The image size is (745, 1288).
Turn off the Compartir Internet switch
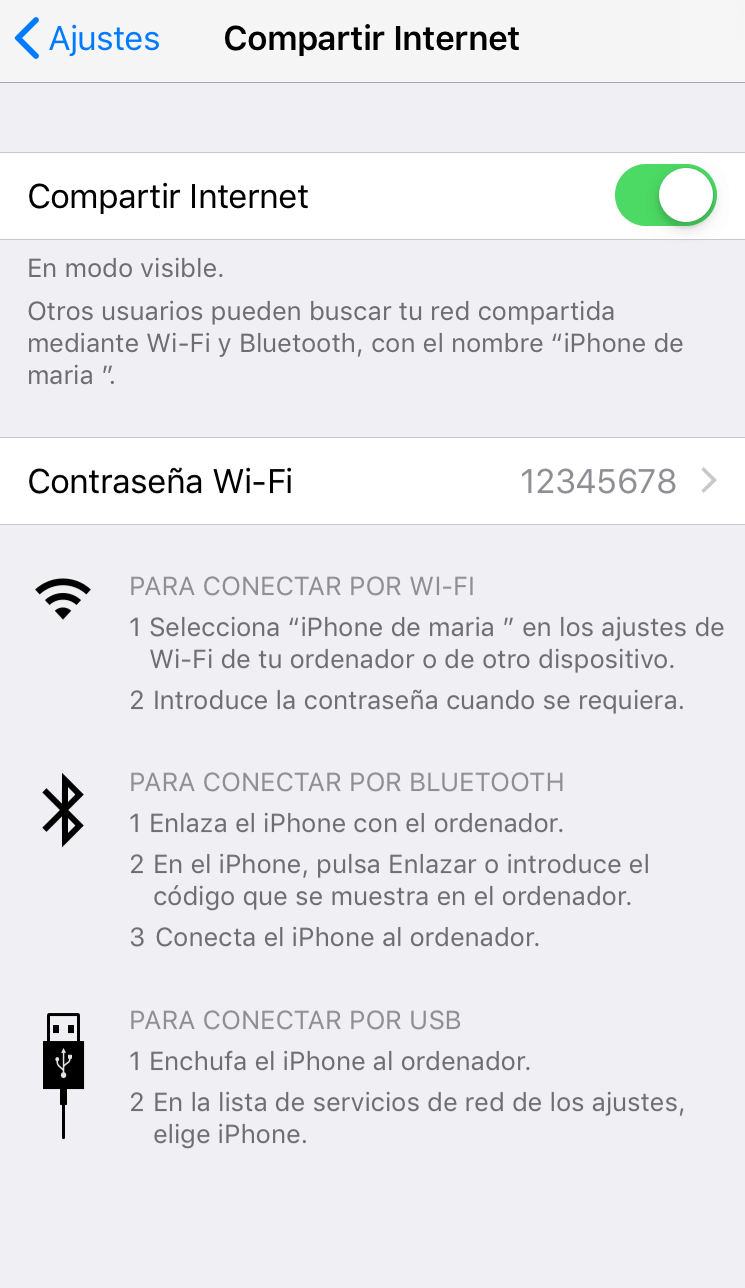(665, 196)
